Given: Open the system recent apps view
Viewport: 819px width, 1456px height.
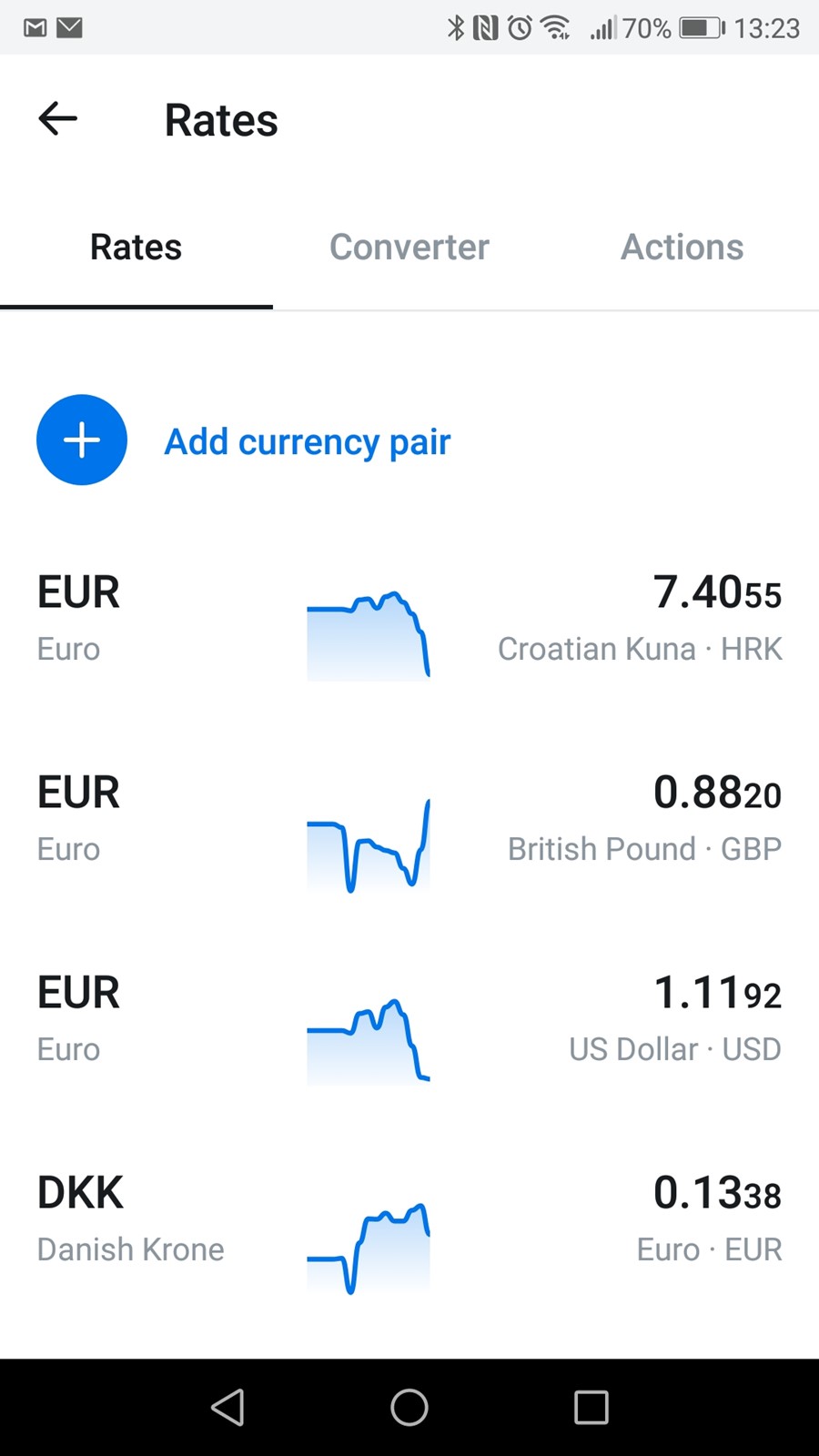Looking at the screenshot, I should click(591, 1407).
